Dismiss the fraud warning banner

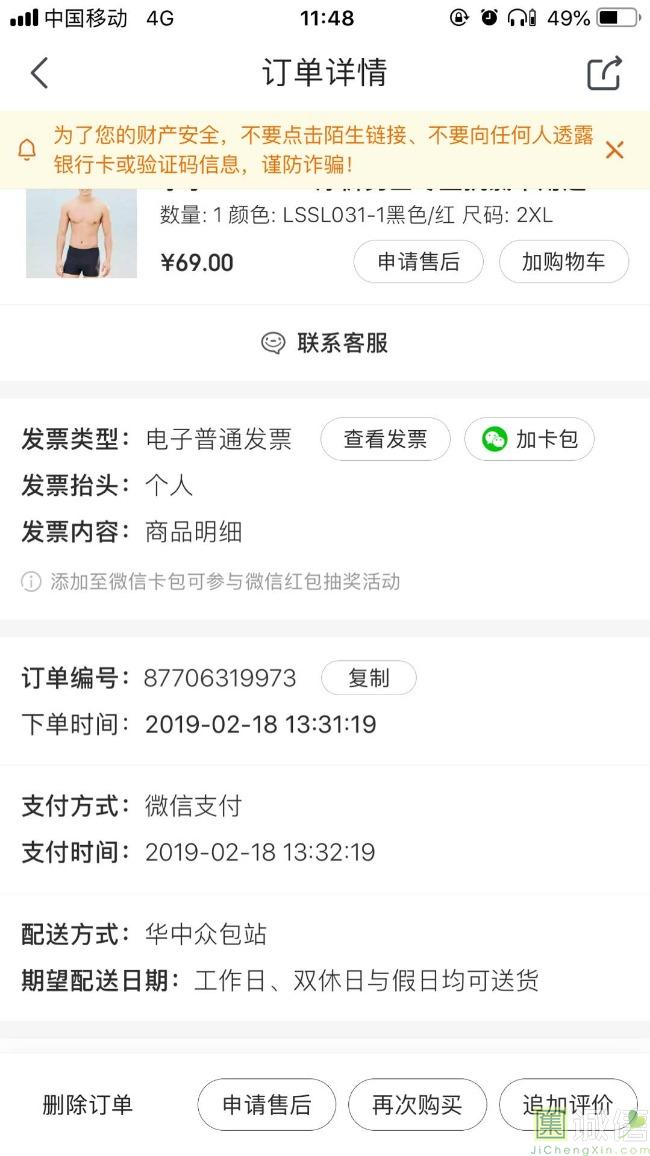(x=614, y=150)
